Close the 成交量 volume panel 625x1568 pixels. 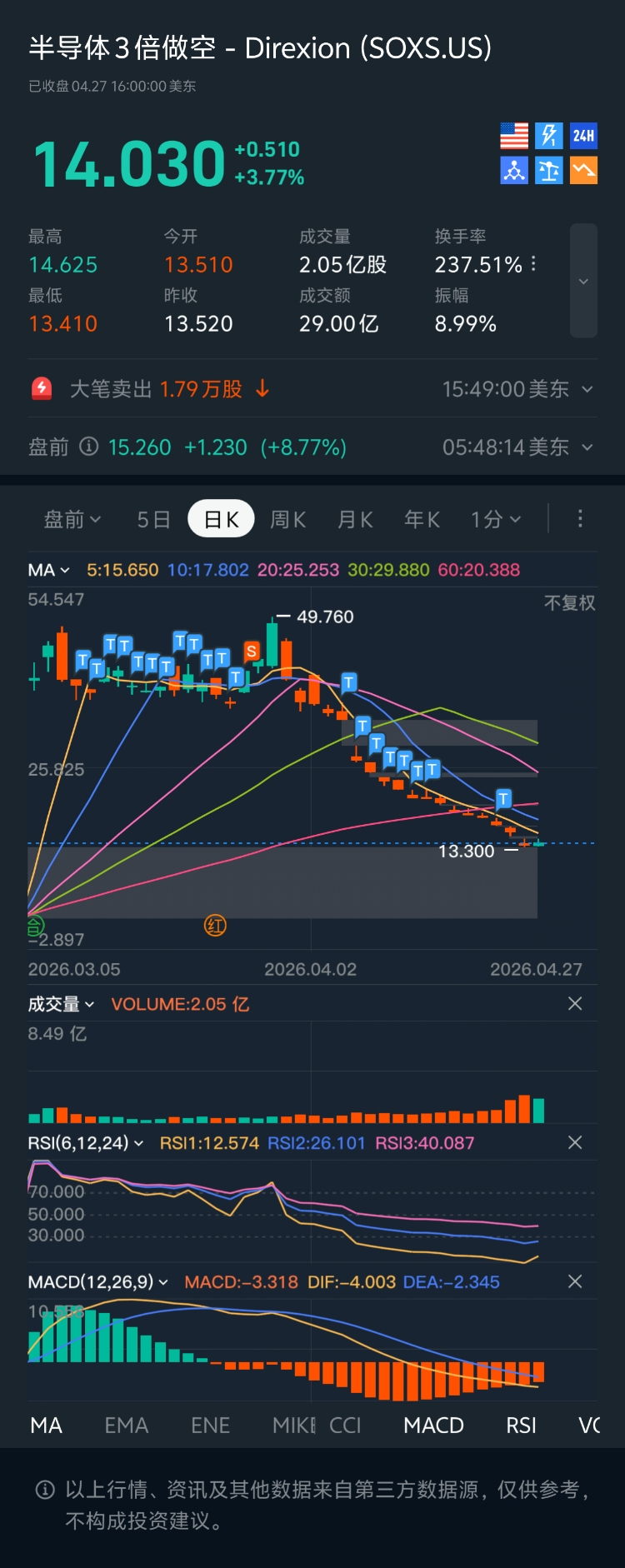[575, 1004]
